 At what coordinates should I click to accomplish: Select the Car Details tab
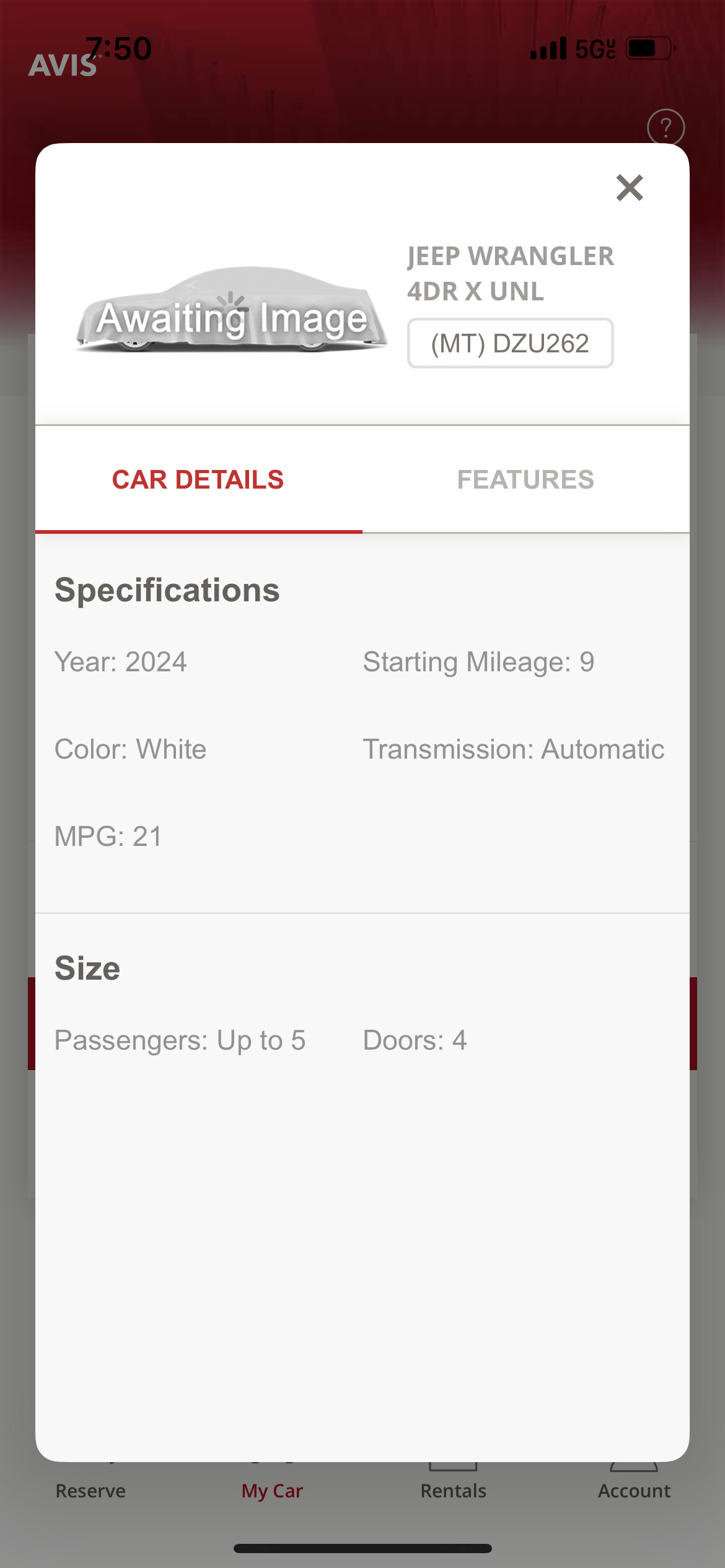pyautogui.click(x=198, y=480)
